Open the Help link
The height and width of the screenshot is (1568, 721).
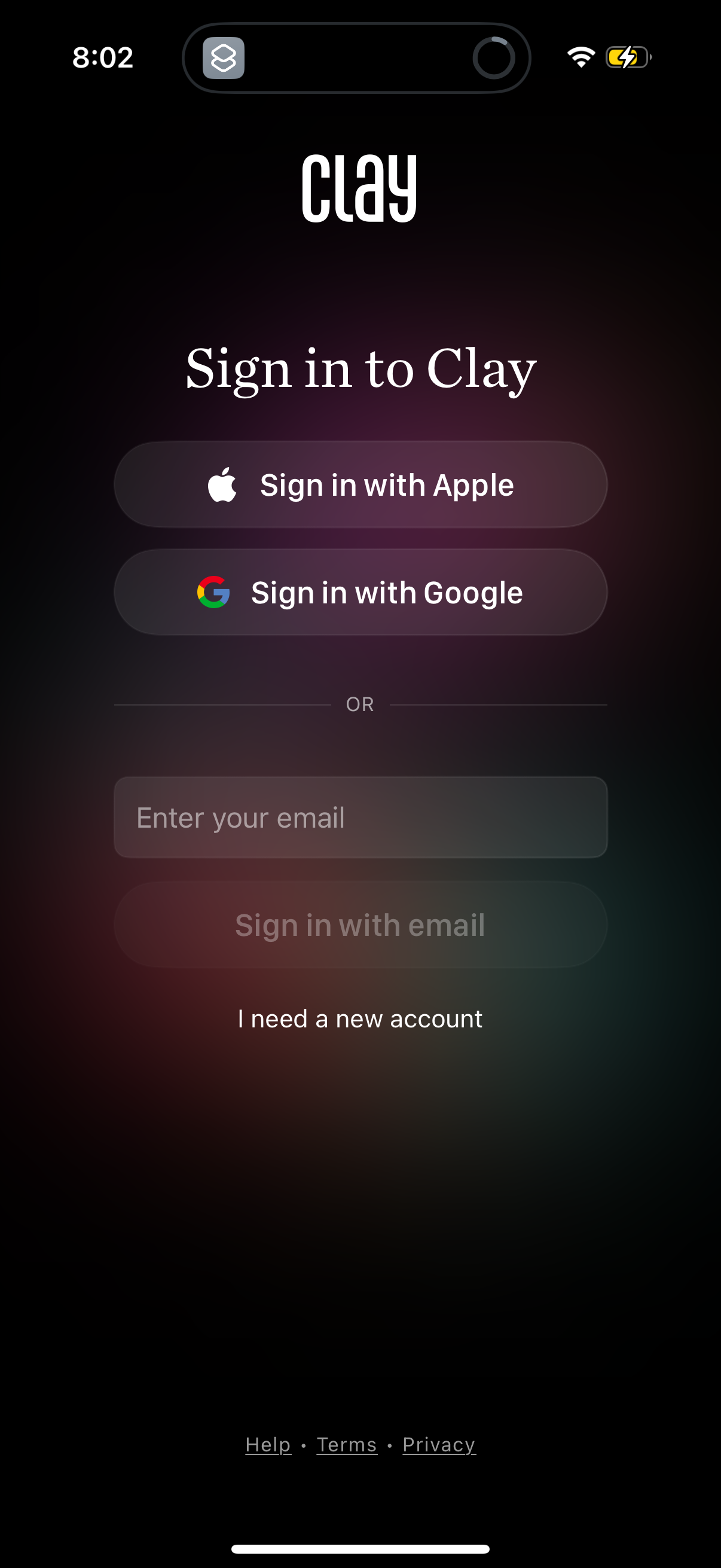coord(268,1444)
